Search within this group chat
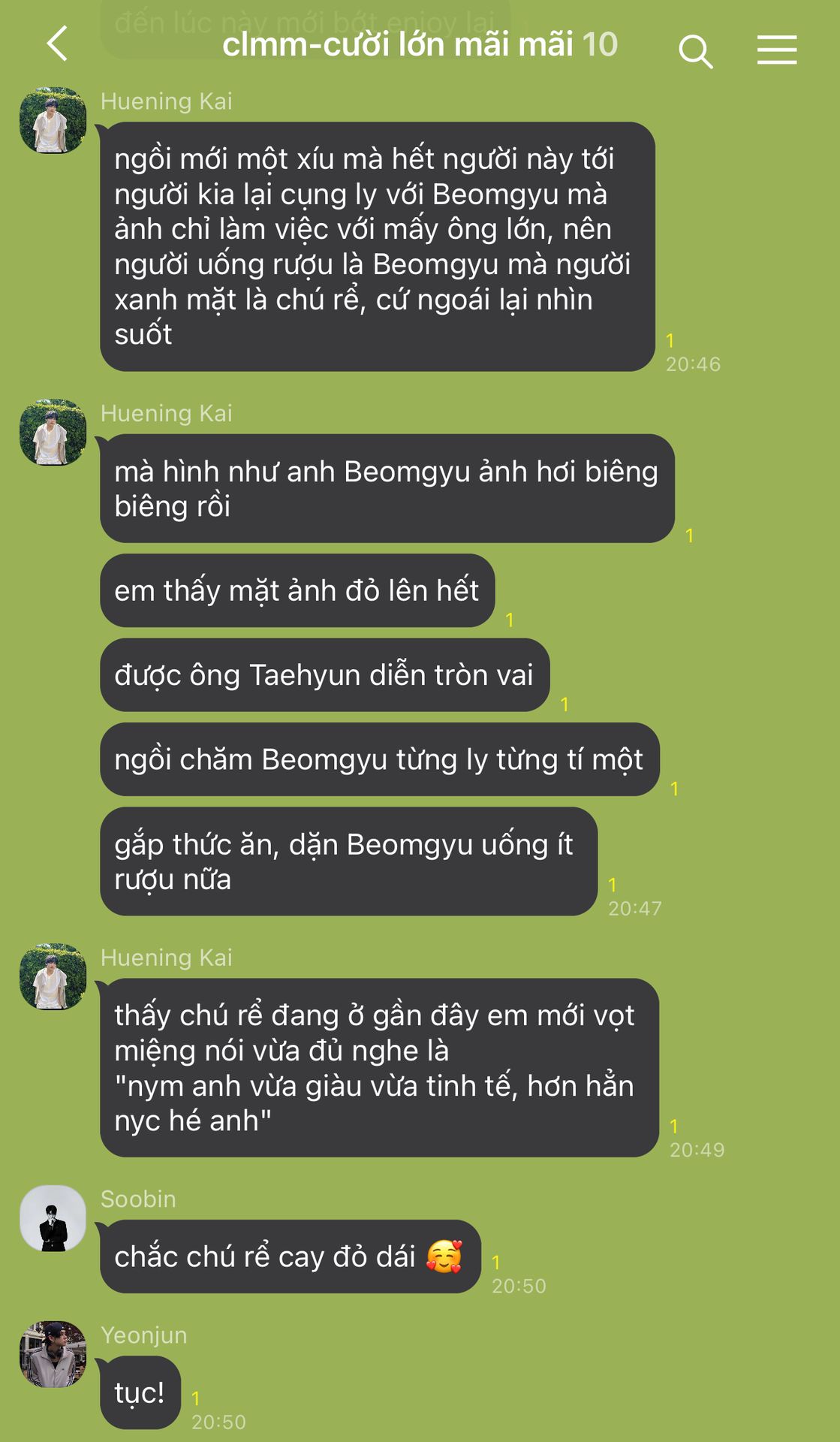Viewport: 840px width, 1442px height. tap(695, 51)
